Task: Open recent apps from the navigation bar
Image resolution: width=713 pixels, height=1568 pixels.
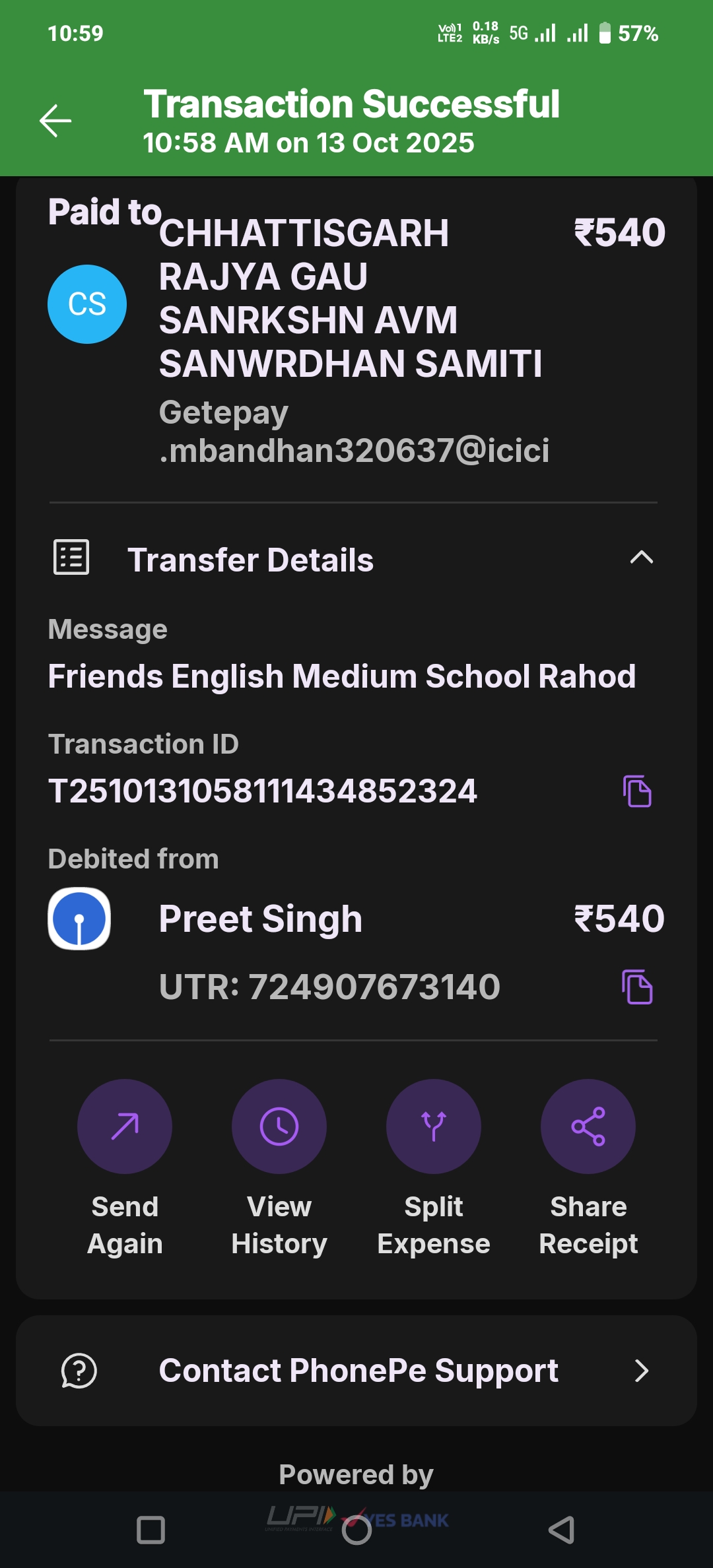Action: (151, 1530)
